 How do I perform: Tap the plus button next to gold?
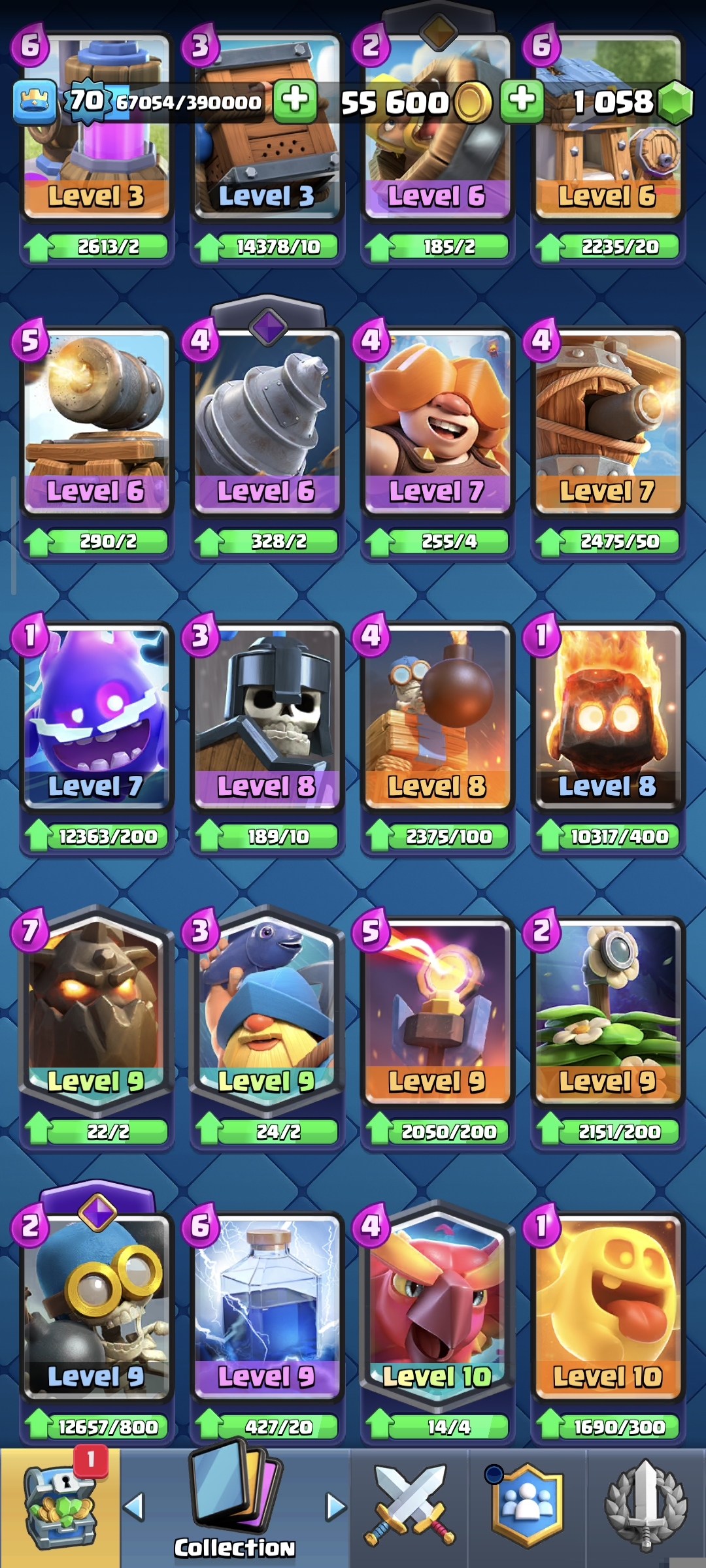click(522, 101)
